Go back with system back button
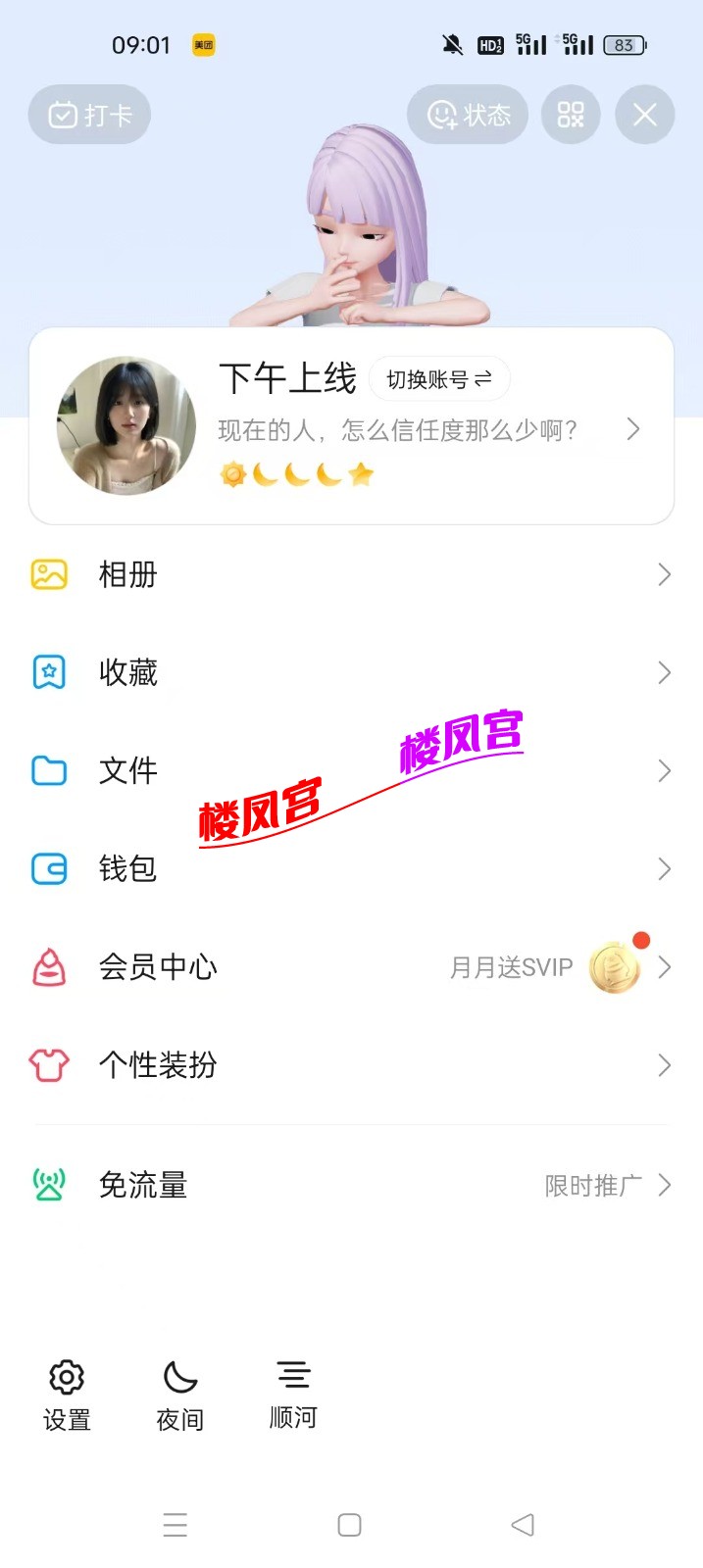703x1568 pixels. (523, 1525)
